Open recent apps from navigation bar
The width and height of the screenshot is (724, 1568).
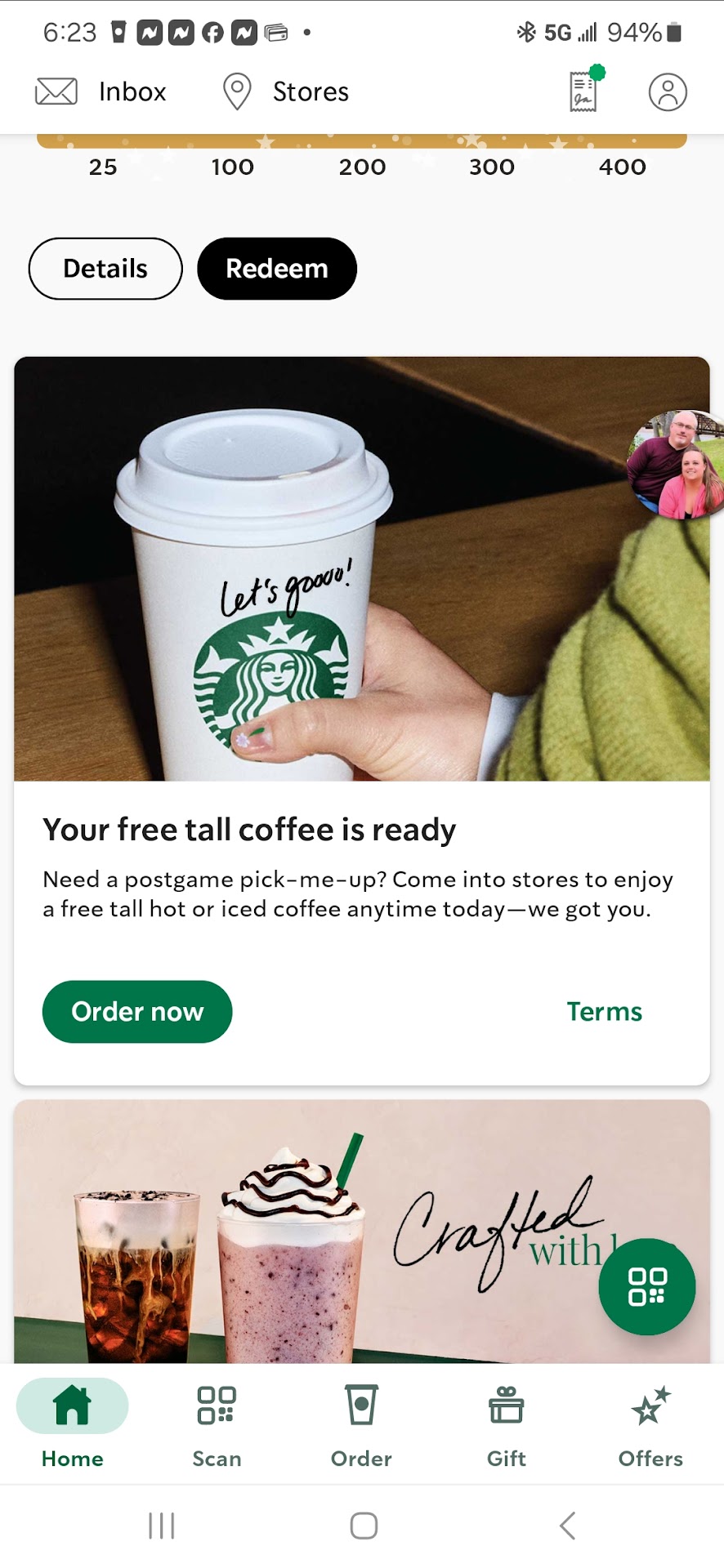tap(162, 1525)
